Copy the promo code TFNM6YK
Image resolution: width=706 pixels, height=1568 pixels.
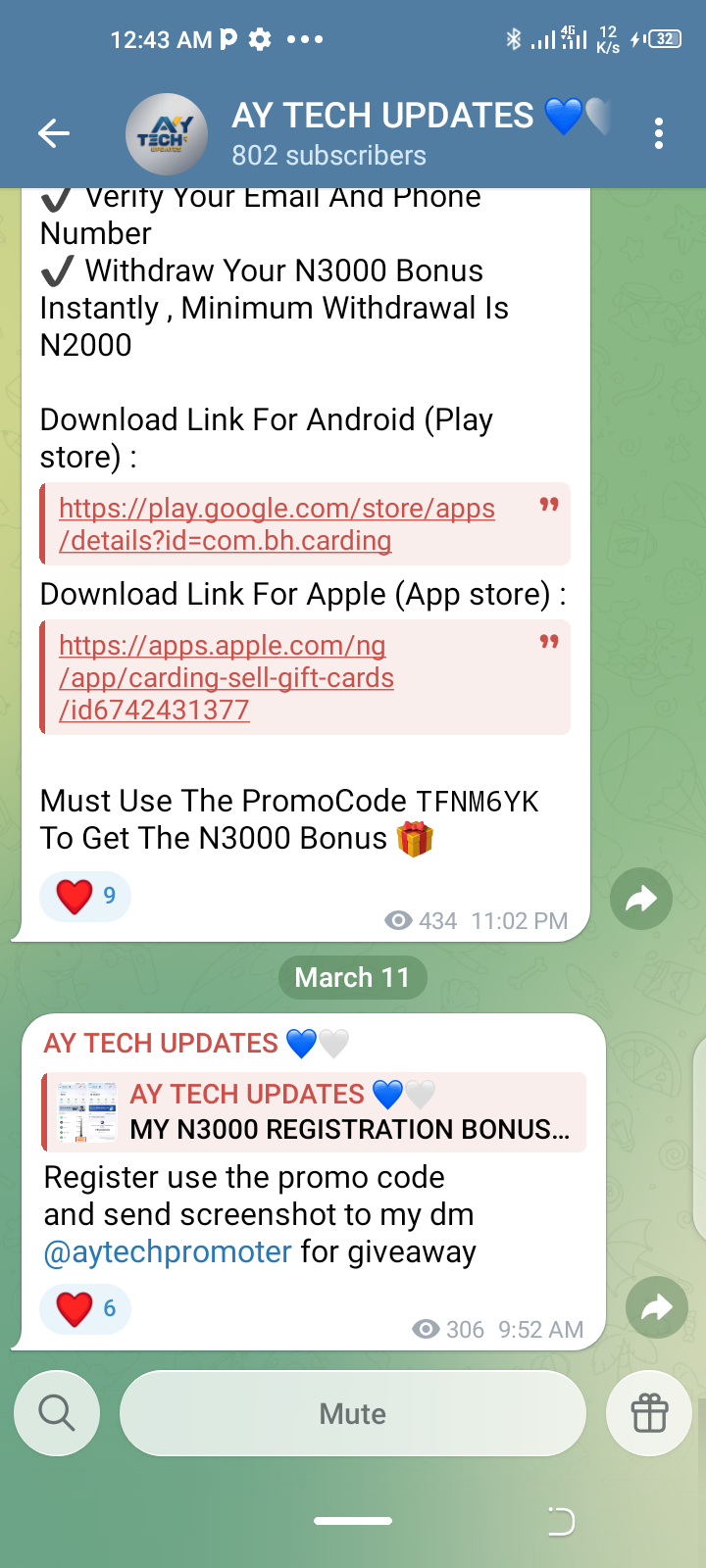(478, 802)
